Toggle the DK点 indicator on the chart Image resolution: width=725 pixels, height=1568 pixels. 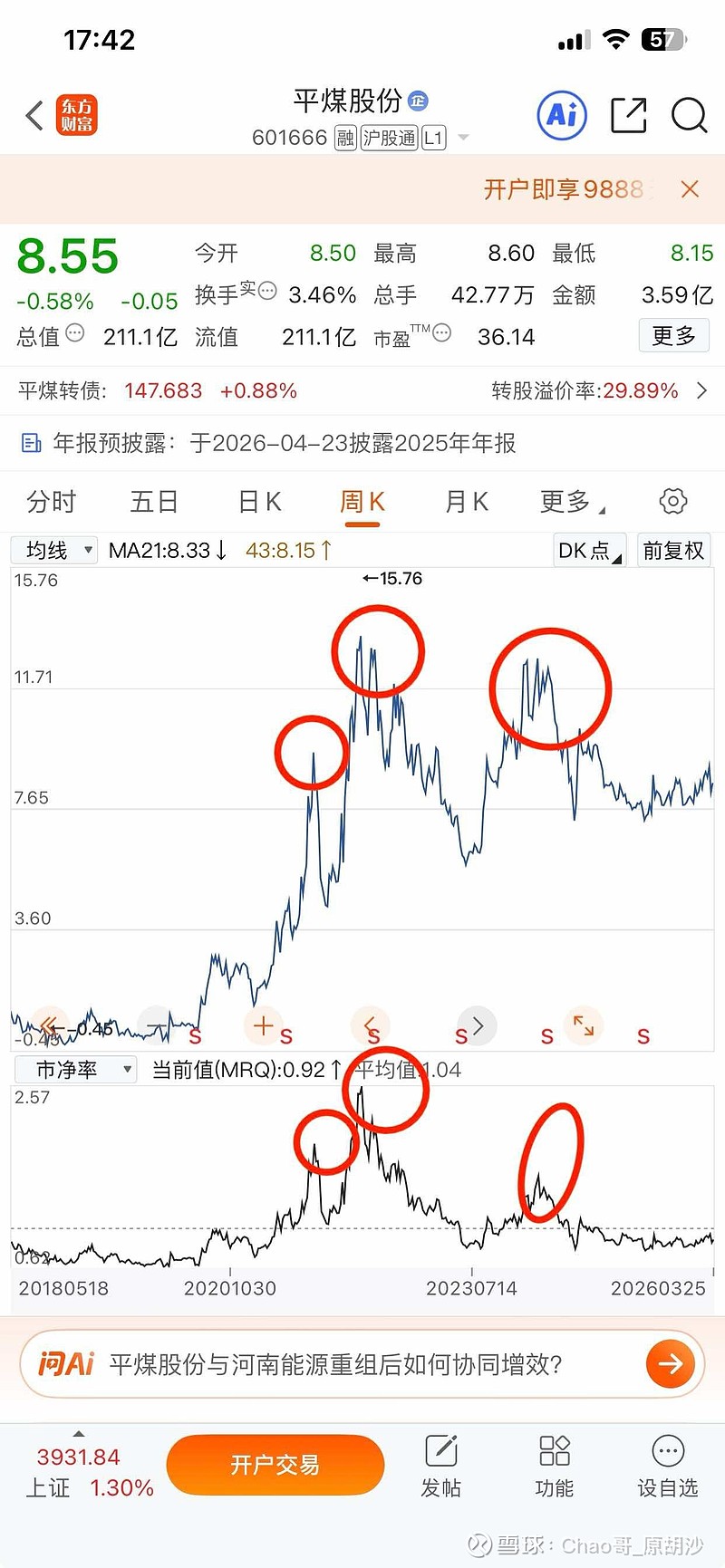click(587, 550)
